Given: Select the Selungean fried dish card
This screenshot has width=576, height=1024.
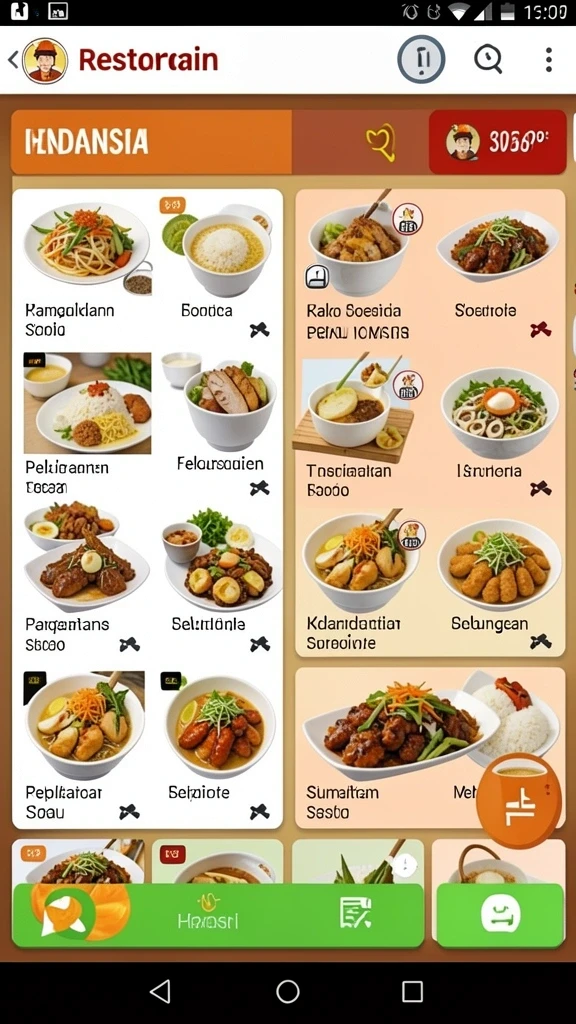Looking at the screenshot, I should click(498, 581).
